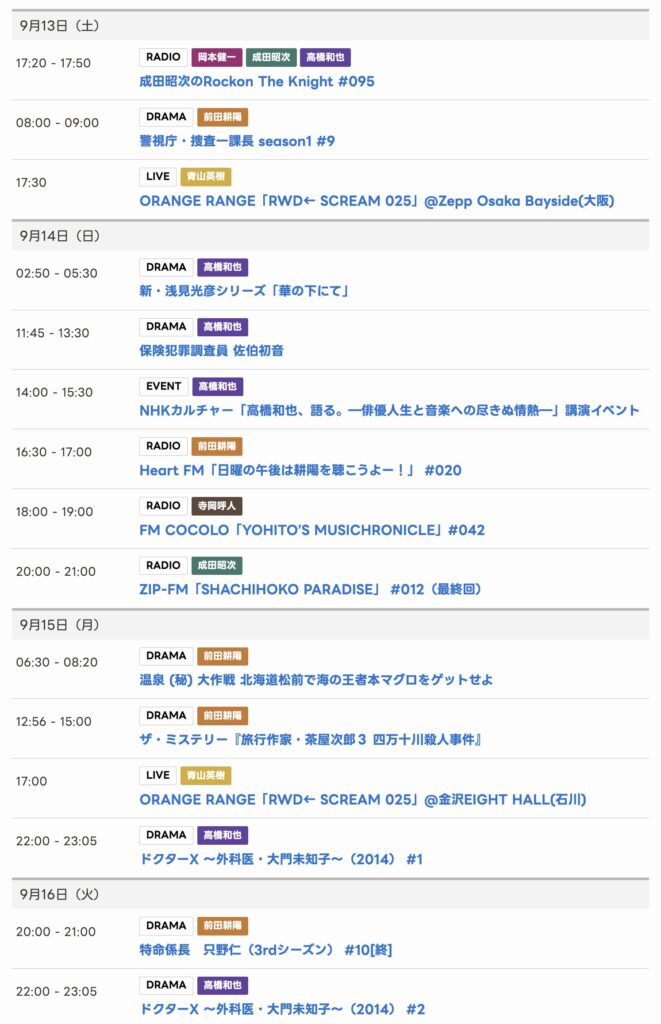The width and height of the screenshot is (661, 1024).
Task: Open ORANGE RANGE Zepp Osaka Bayside live link
Action: [x=376, y=200]
